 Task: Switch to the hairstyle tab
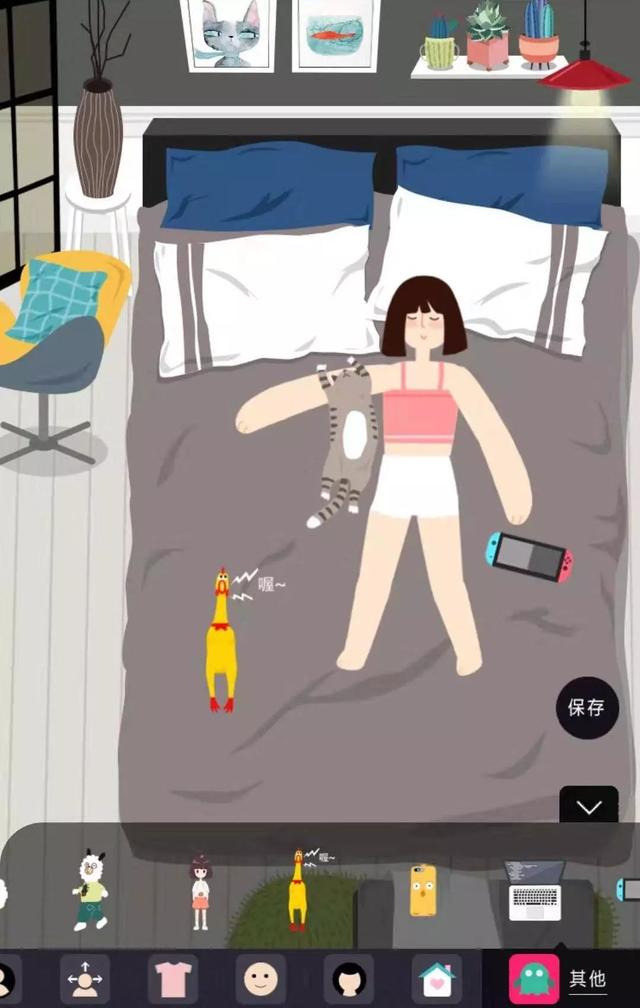[349, 979]
